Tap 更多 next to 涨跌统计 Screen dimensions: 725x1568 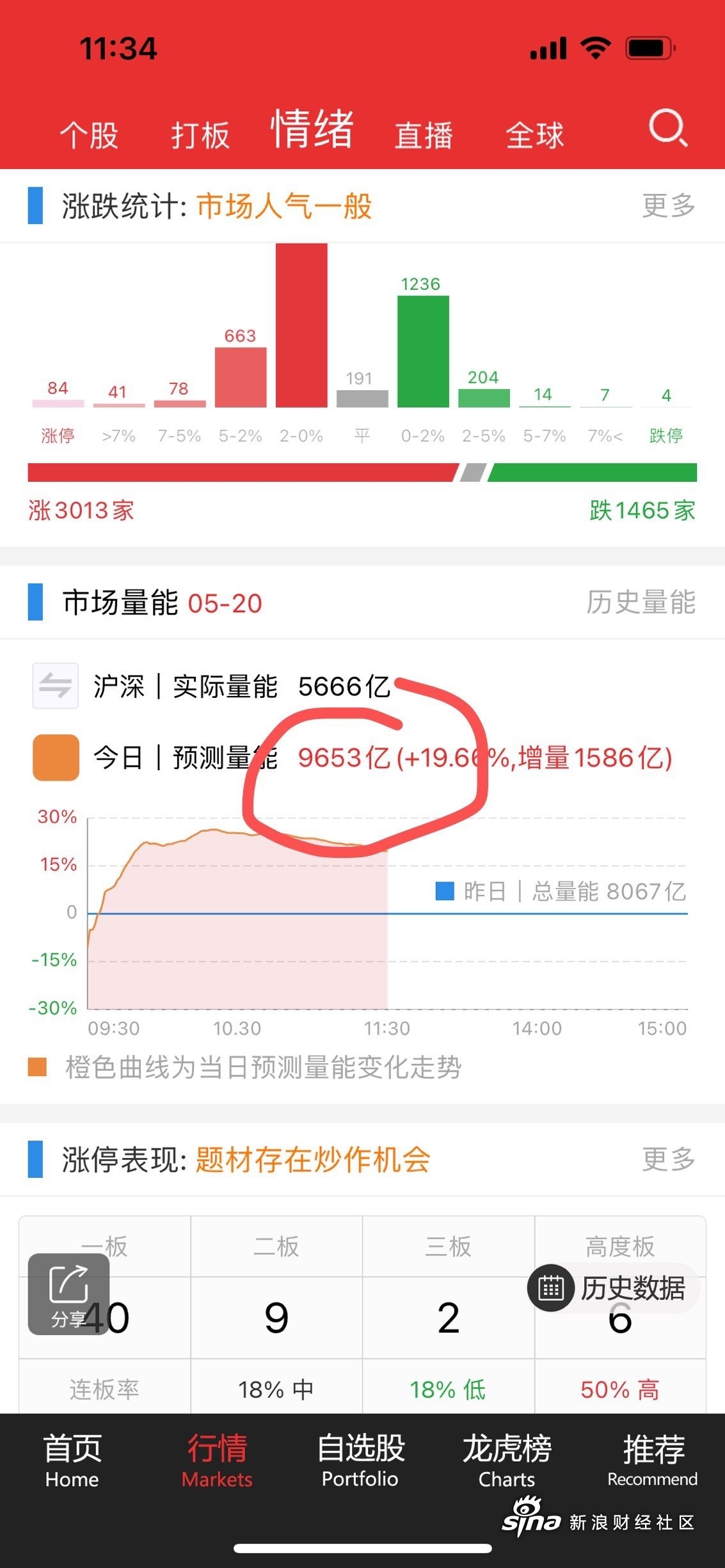point(669,206)
